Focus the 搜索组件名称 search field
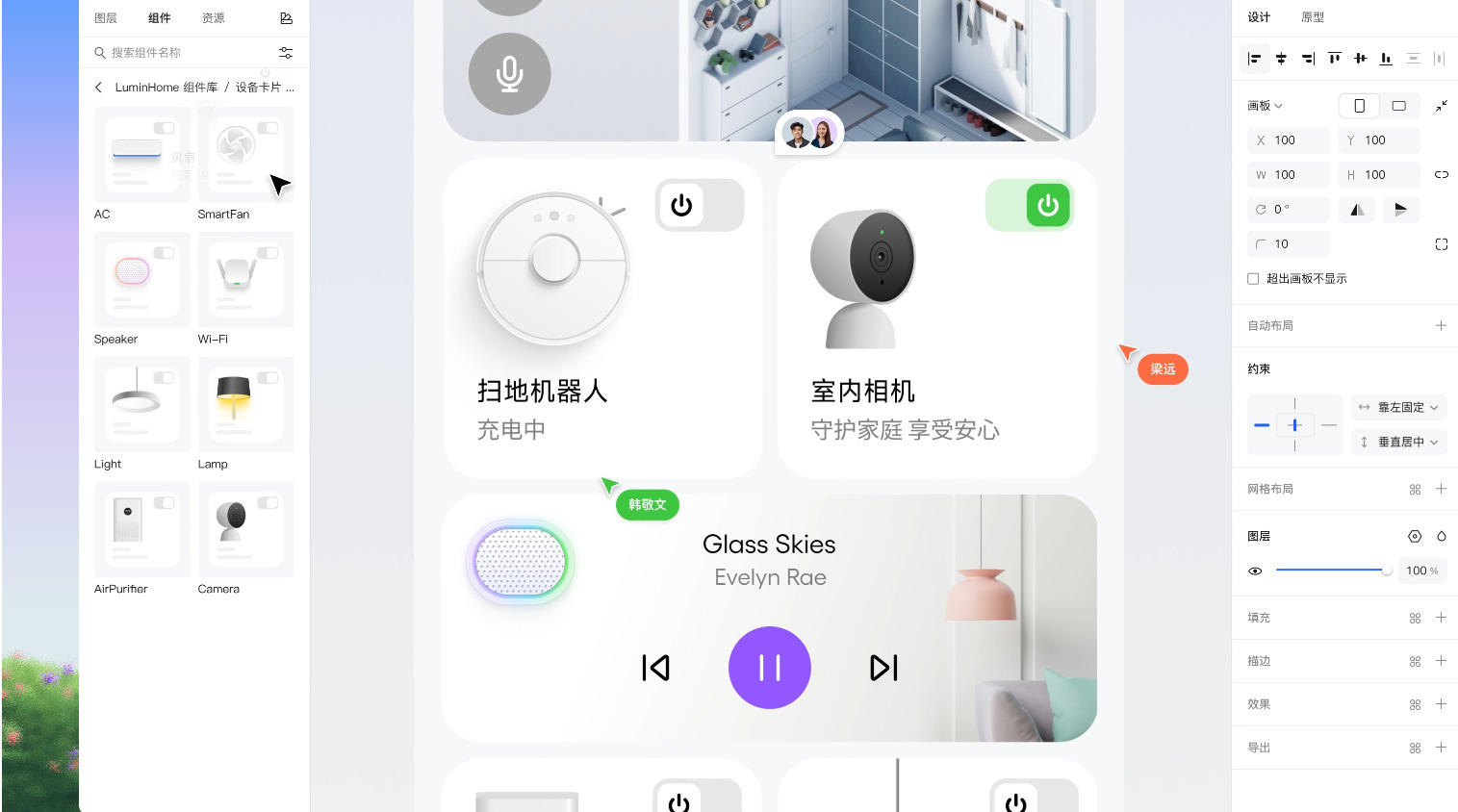 coord(183,53)
